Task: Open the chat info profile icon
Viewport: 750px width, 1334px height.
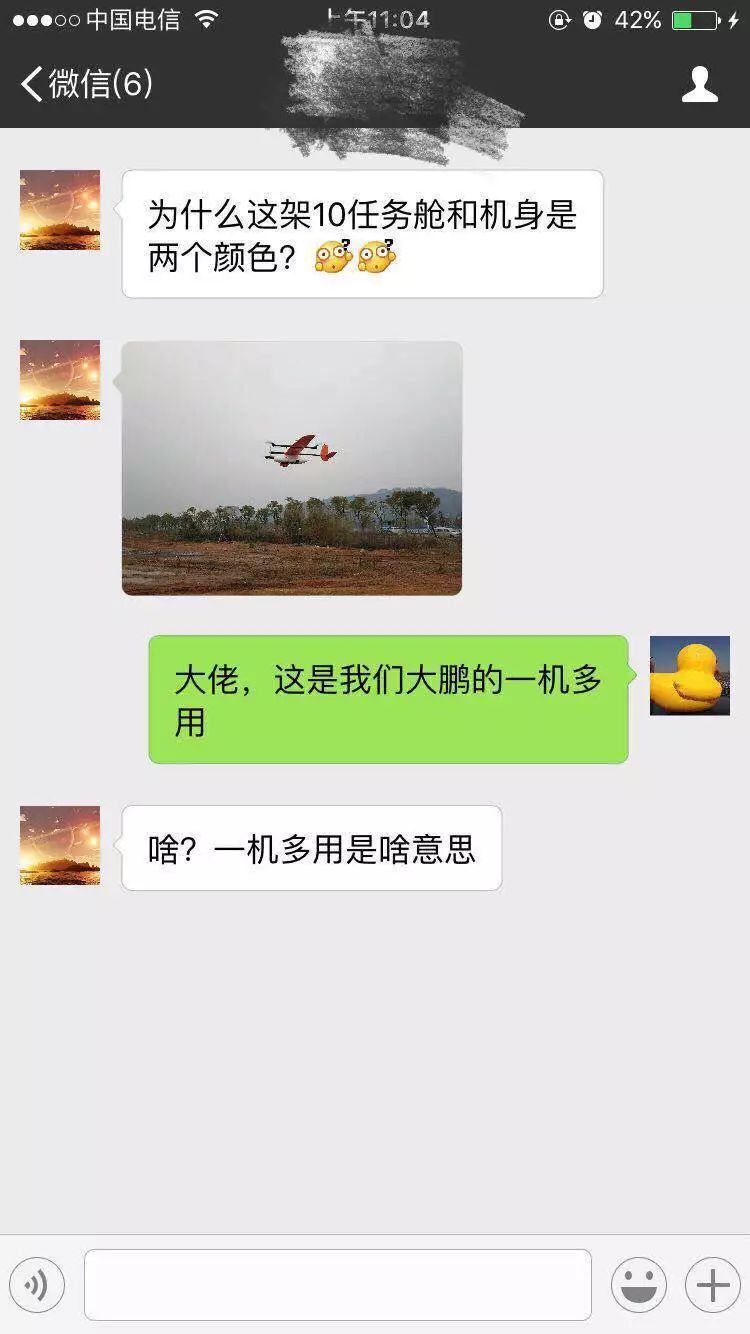Action: (700, 85)
